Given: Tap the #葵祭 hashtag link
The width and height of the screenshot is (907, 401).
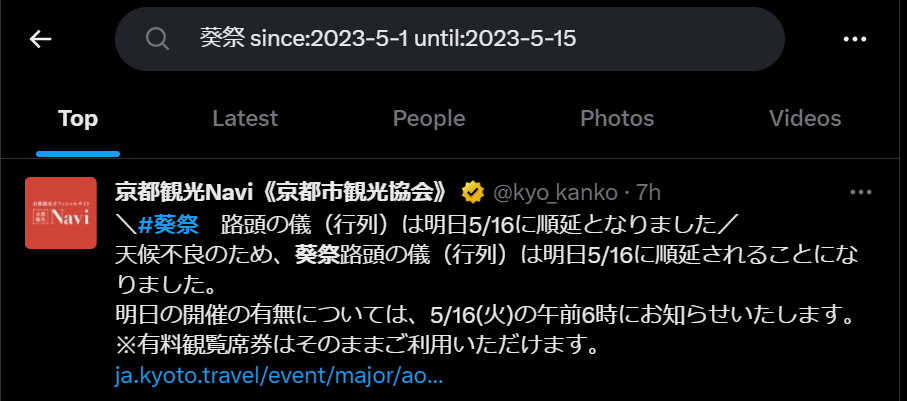Looking at the screenshot, I should [x=168, y=222].
